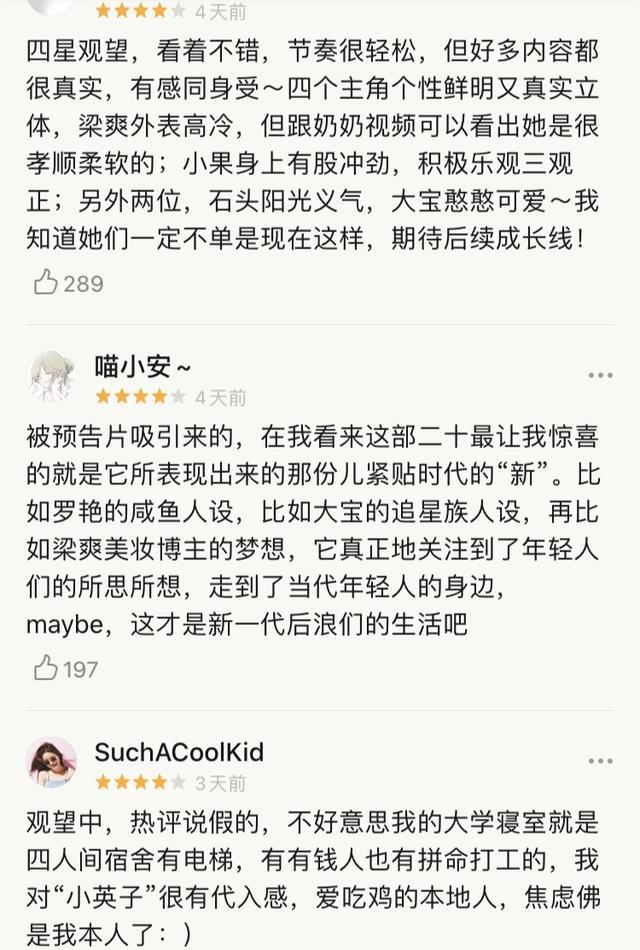Like the review with 289 likes
Viewport: 640px width, 950px height.
coord(46,283)
